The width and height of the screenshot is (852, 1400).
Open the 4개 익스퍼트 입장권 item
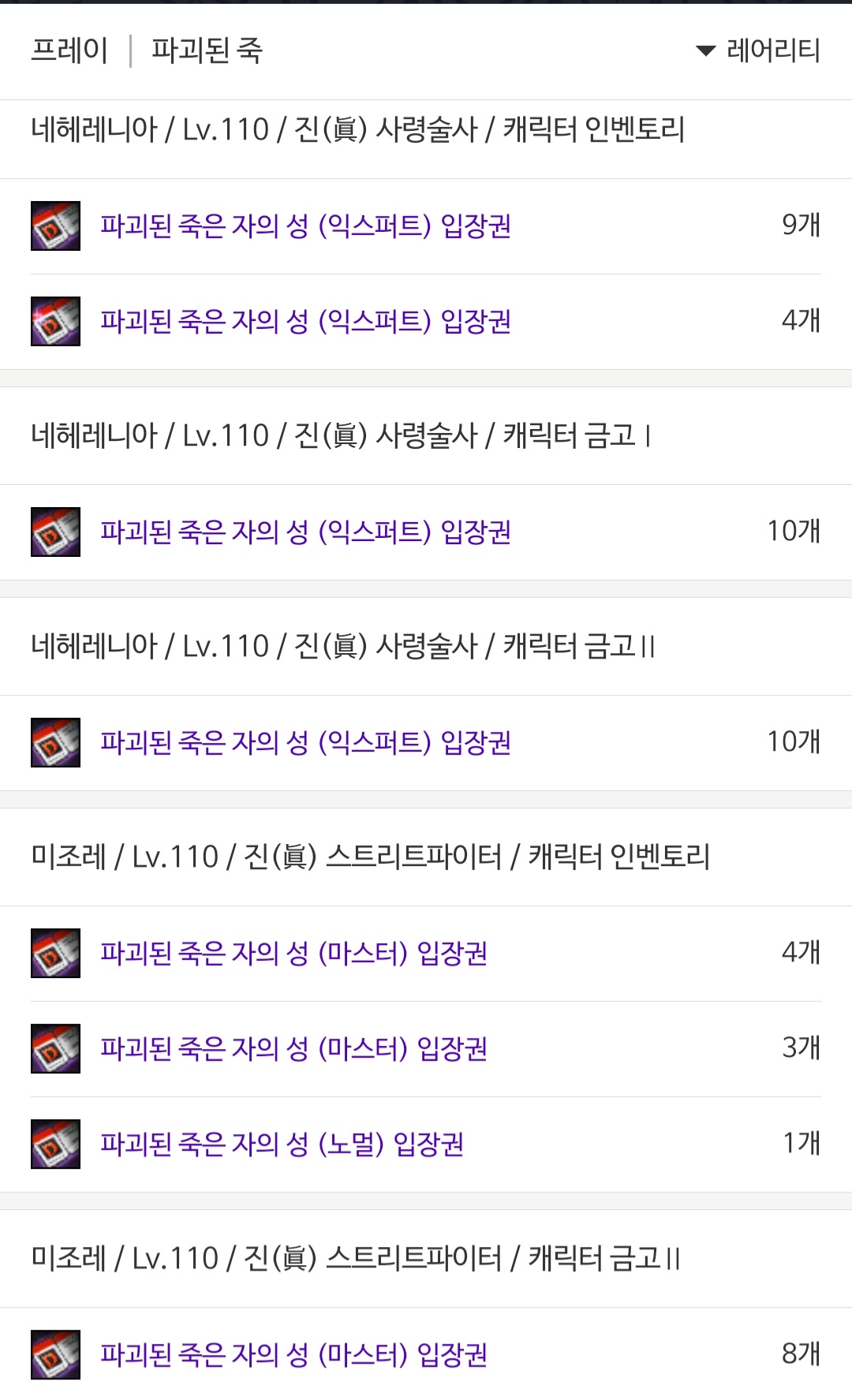pos(305,322)
